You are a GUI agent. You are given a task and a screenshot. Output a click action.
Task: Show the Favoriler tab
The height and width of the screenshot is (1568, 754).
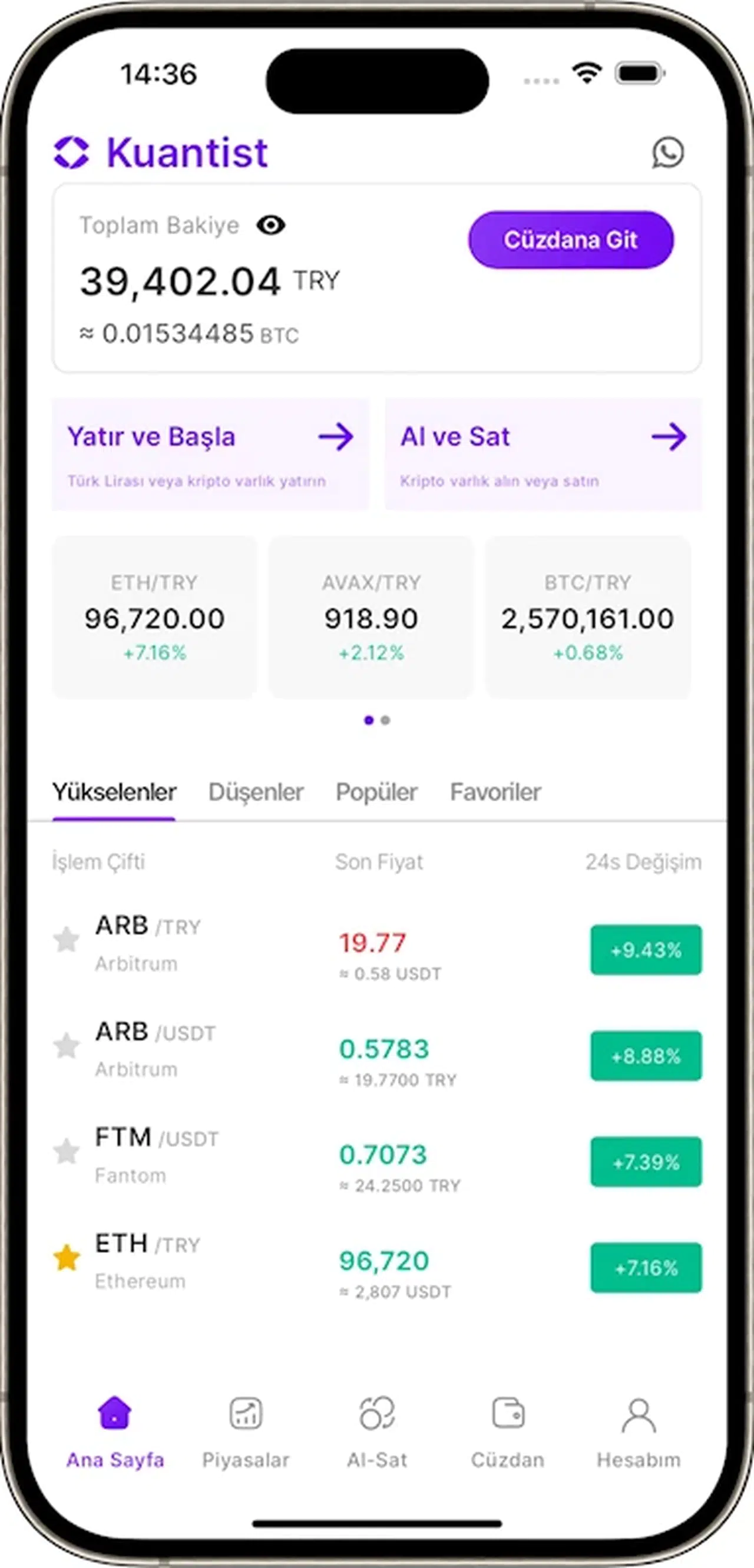point(495,793)
